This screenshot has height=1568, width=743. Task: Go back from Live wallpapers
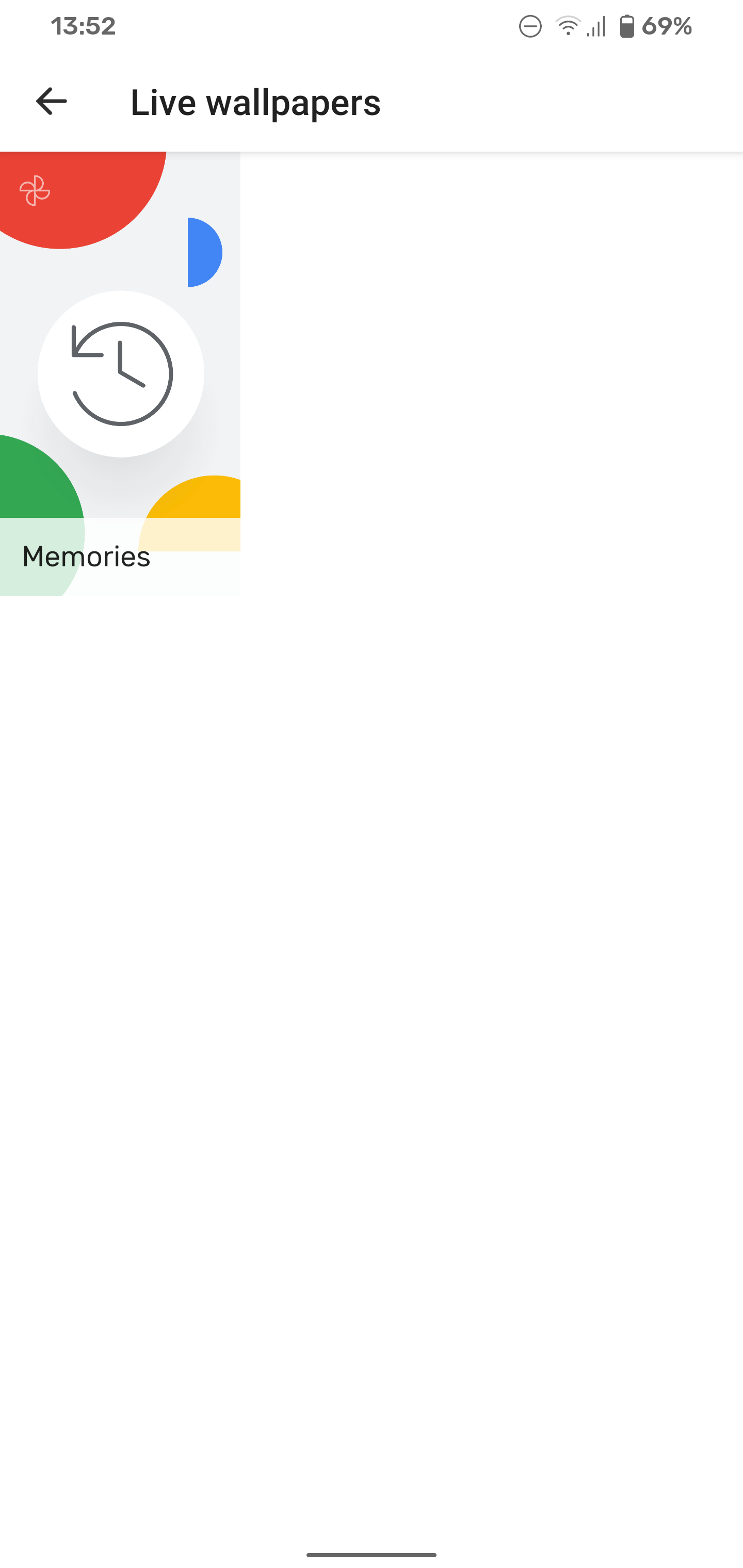click(x=51, y=101)
